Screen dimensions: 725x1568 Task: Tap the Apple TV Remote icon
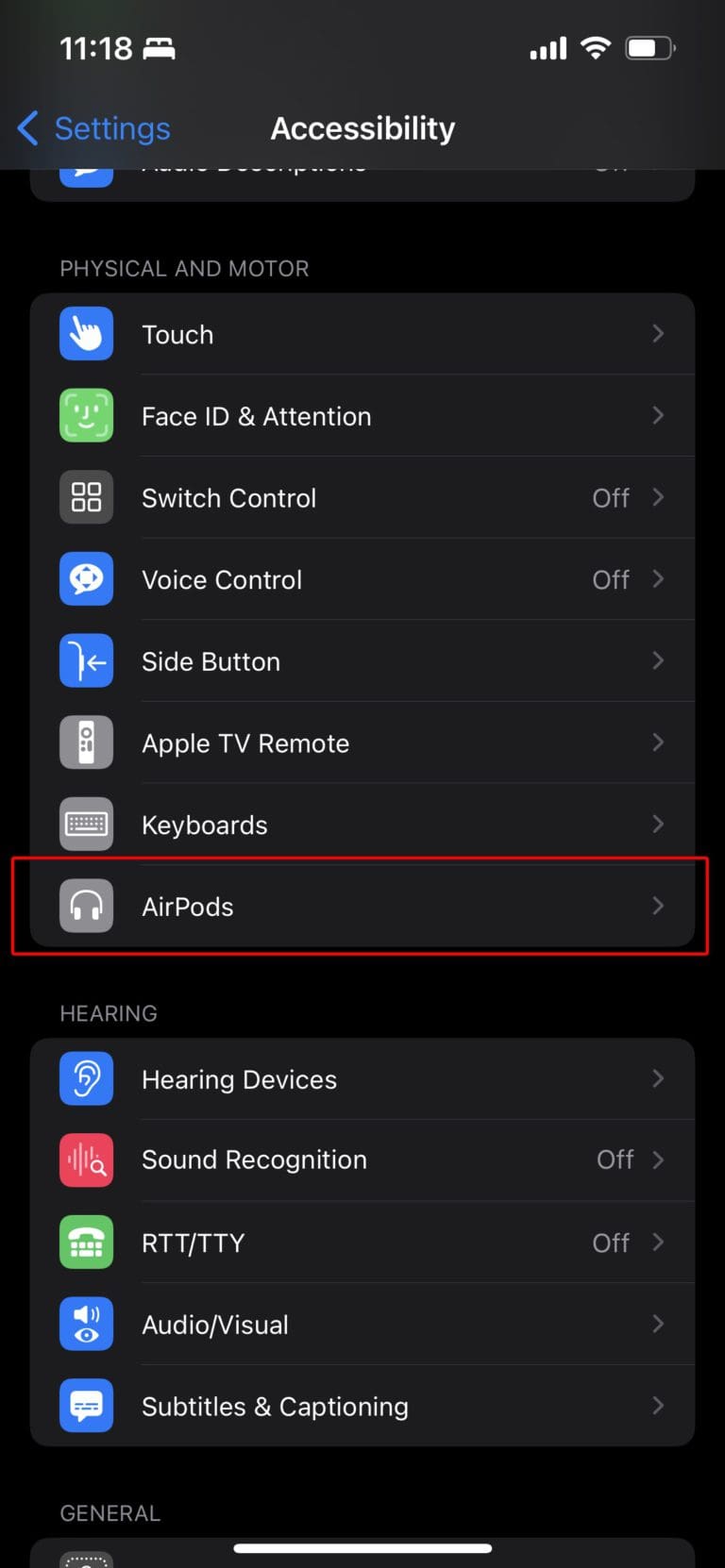point(86,742)
